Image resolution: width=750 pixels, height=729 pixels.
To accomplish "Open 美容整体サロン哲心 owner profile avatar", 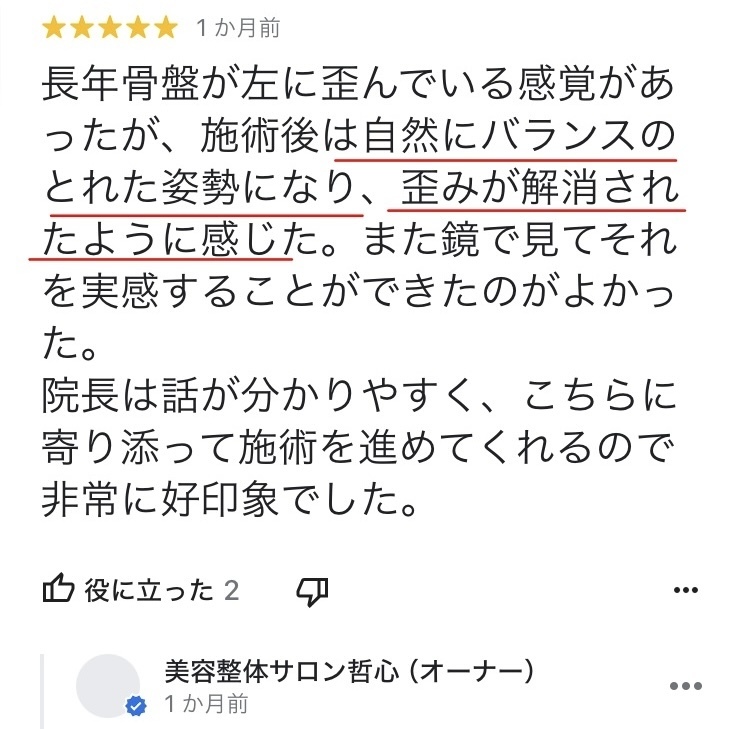I will coord(108,686).
